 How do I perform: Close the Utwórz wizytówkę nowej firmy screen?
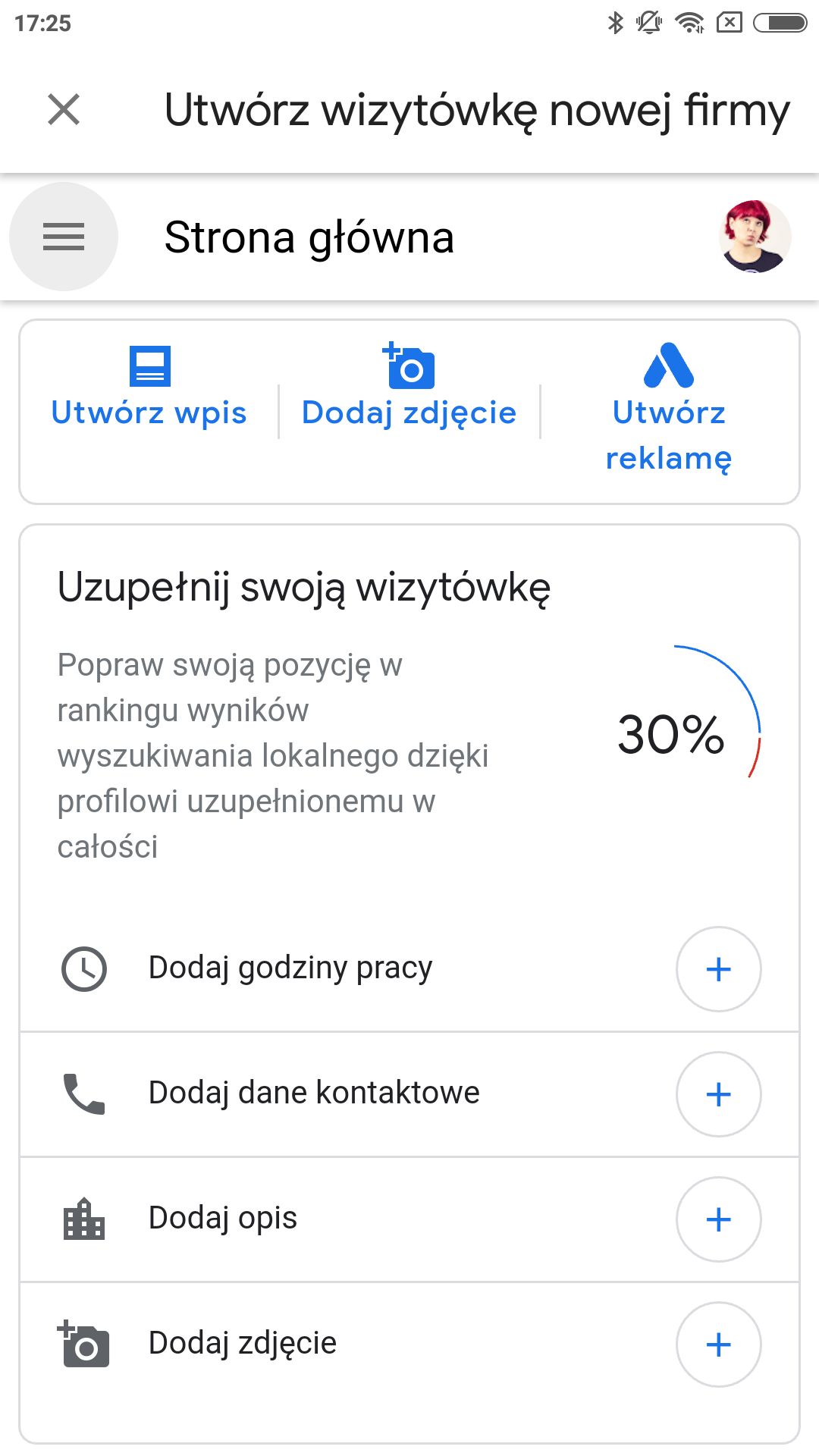click(64, 109)
